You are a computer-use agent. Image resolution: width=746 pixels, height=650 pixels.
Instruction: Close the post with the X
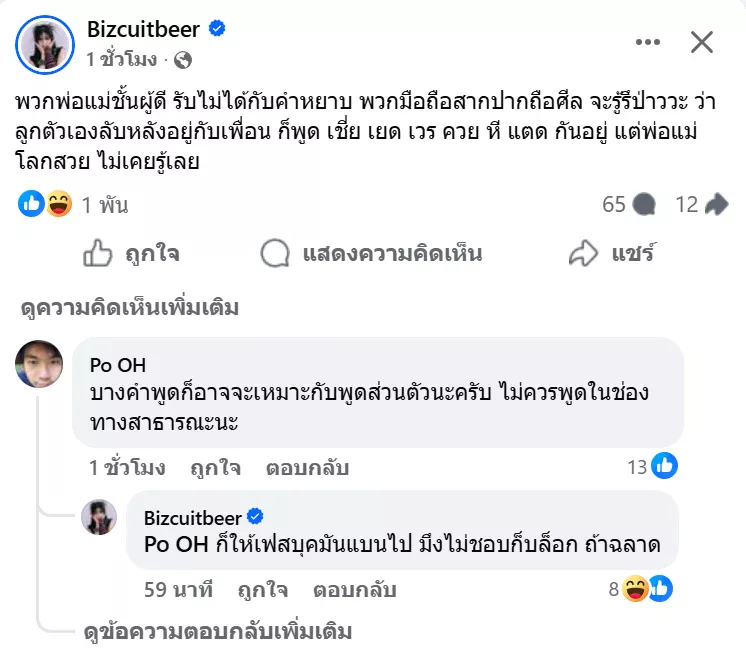coord(702,42)
